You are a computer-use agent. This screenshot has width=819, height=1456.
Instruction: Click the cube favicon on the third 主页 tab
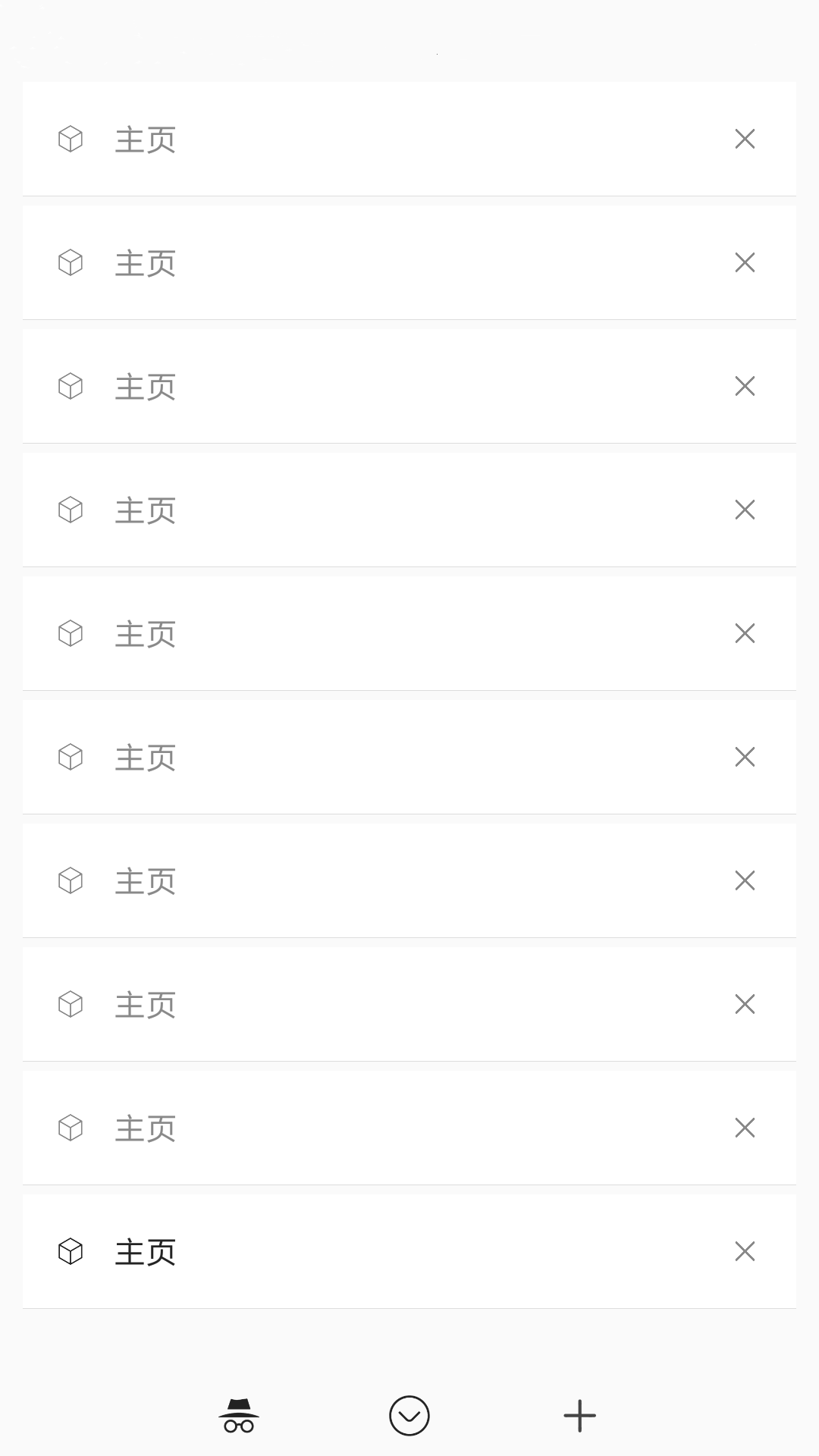70,386
